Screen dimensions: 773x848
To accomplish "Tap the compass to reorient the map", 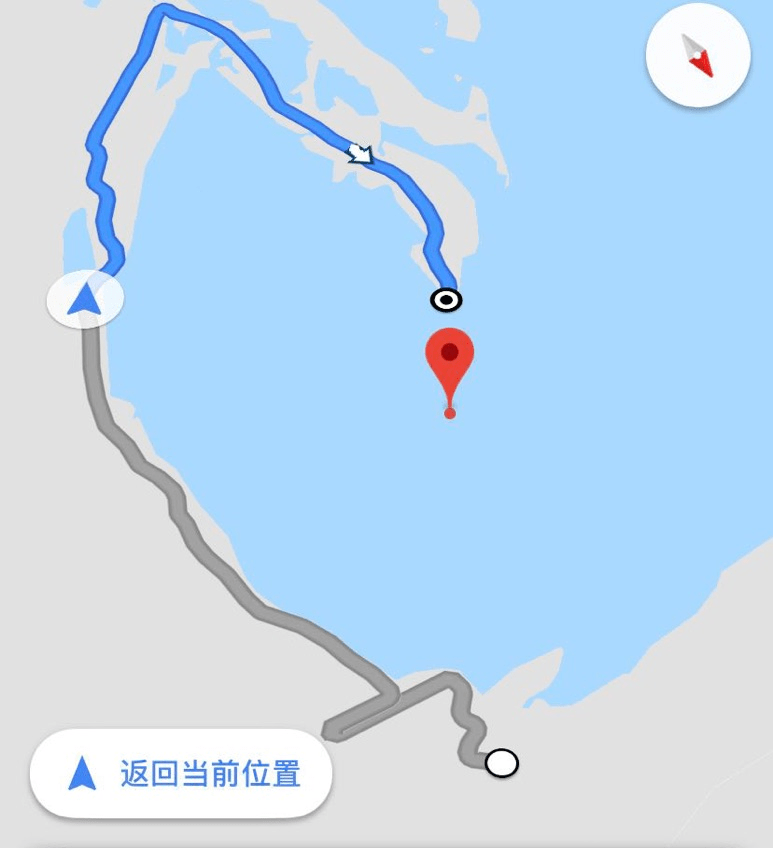I will pyautogui.click(x=697, y=56).
